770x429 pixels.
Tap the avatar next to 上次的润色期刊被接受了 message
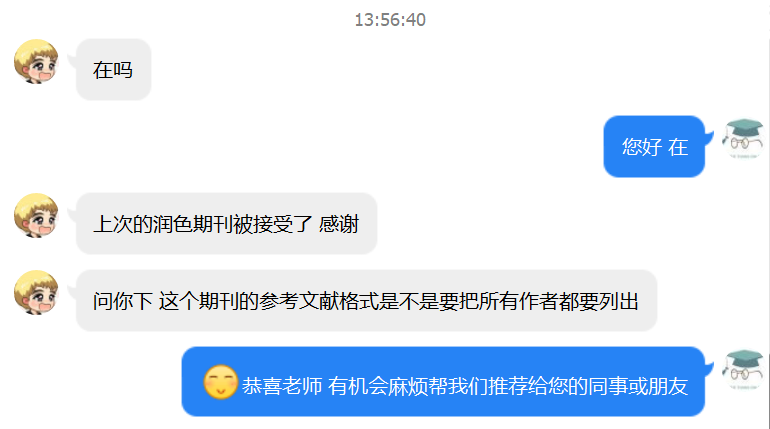pos(35,216)
